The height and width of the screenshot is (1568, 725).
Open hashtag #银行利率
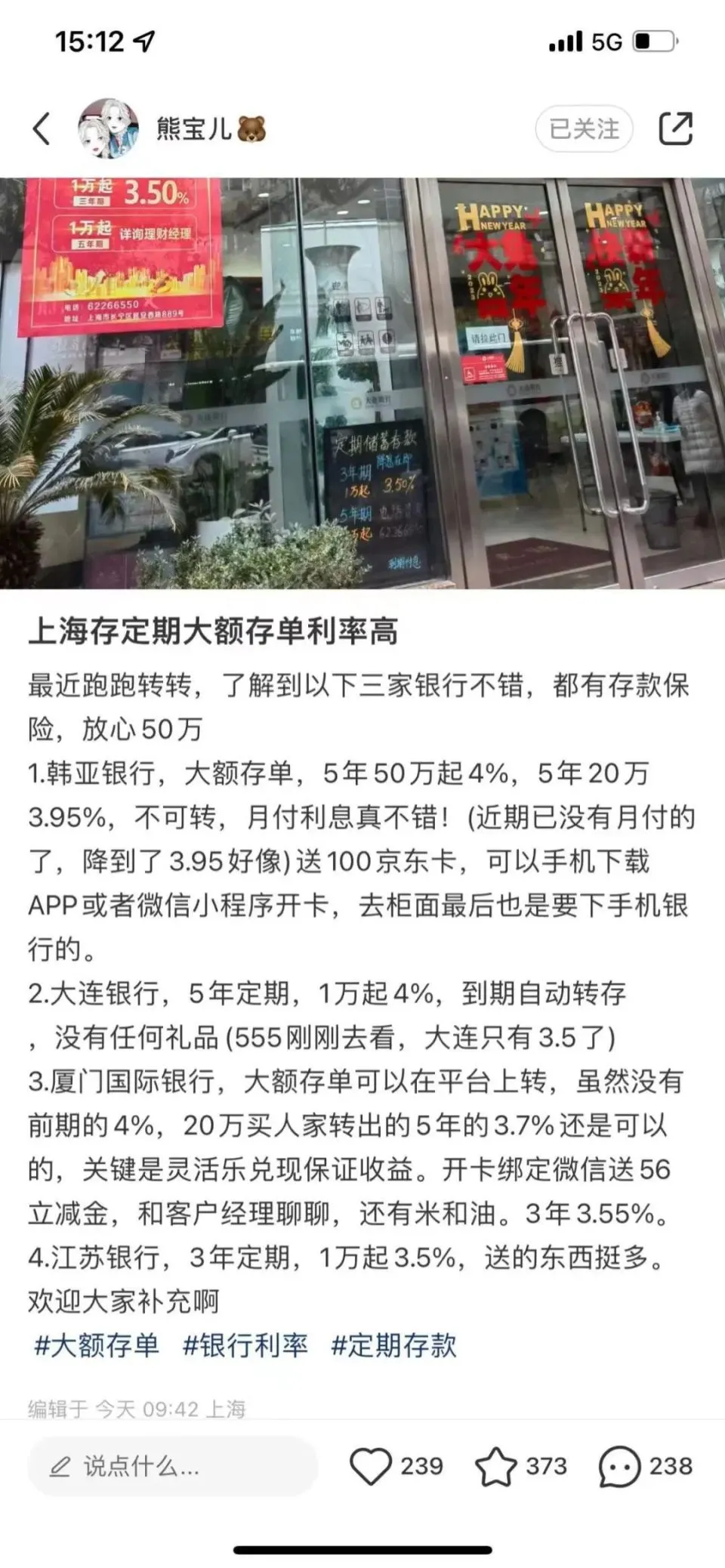[x=245, y=1344]
